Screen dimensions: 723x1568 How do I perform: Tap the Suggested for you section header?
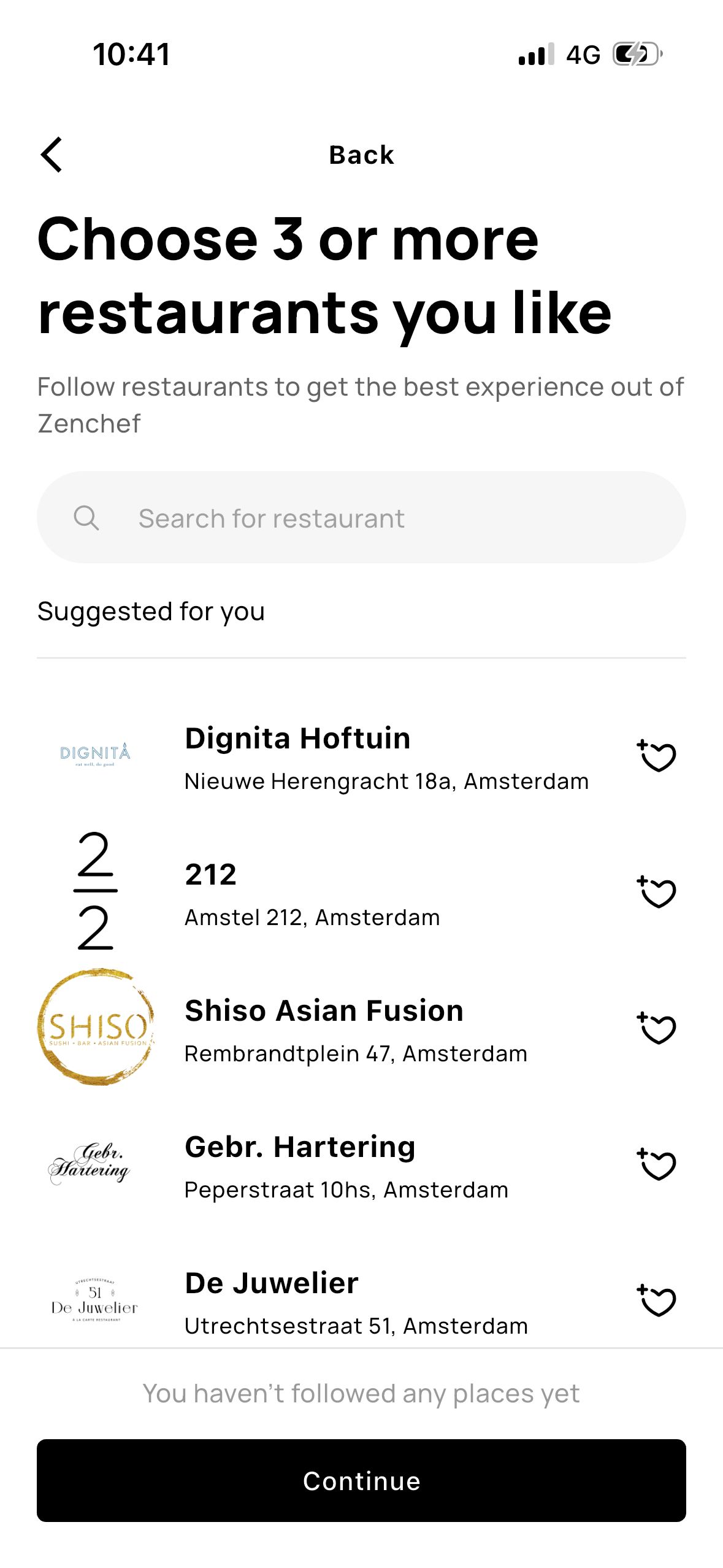(151, 610)
